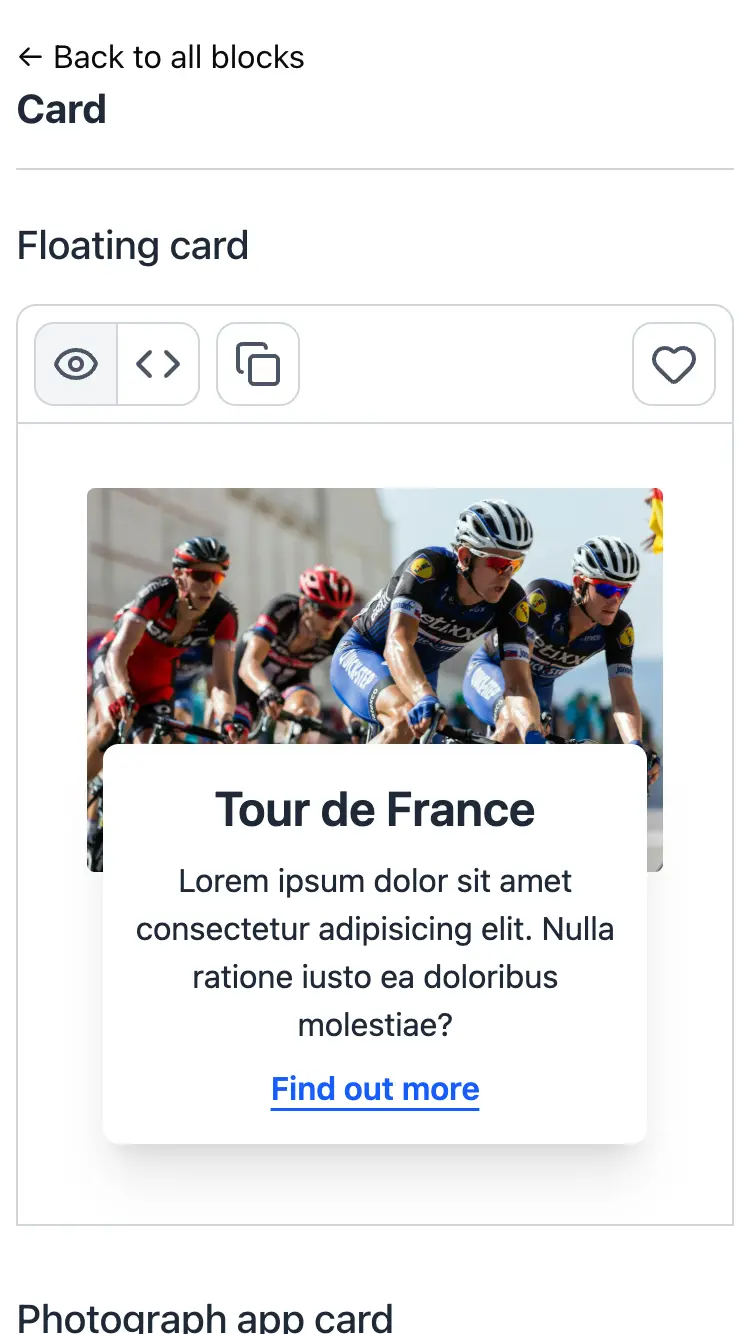
Task: Favorite the Floating card with the heart
Action: point(673,364)
